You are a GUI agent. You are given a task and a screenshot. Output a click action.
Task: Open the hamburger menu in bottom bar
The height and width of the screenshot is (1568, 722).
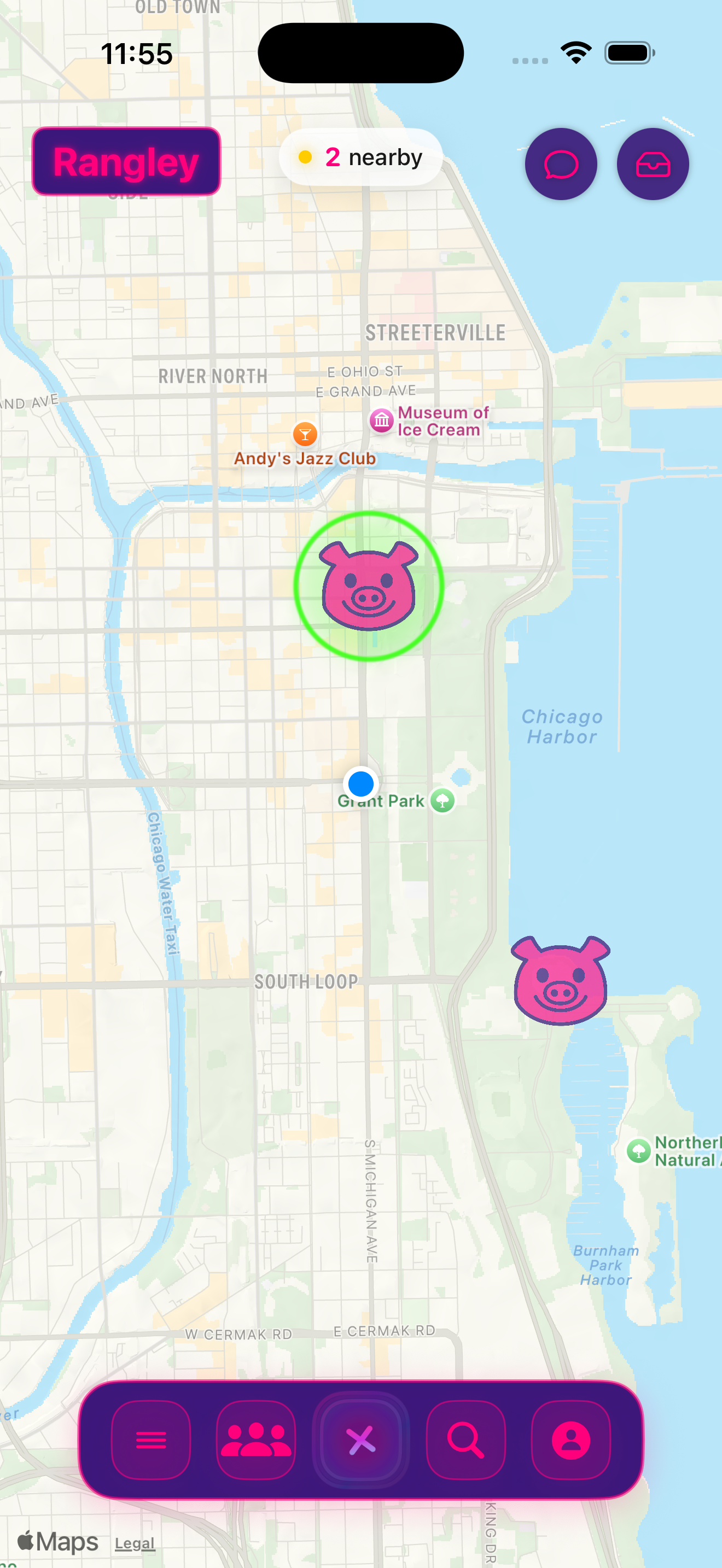(151, 1440)
